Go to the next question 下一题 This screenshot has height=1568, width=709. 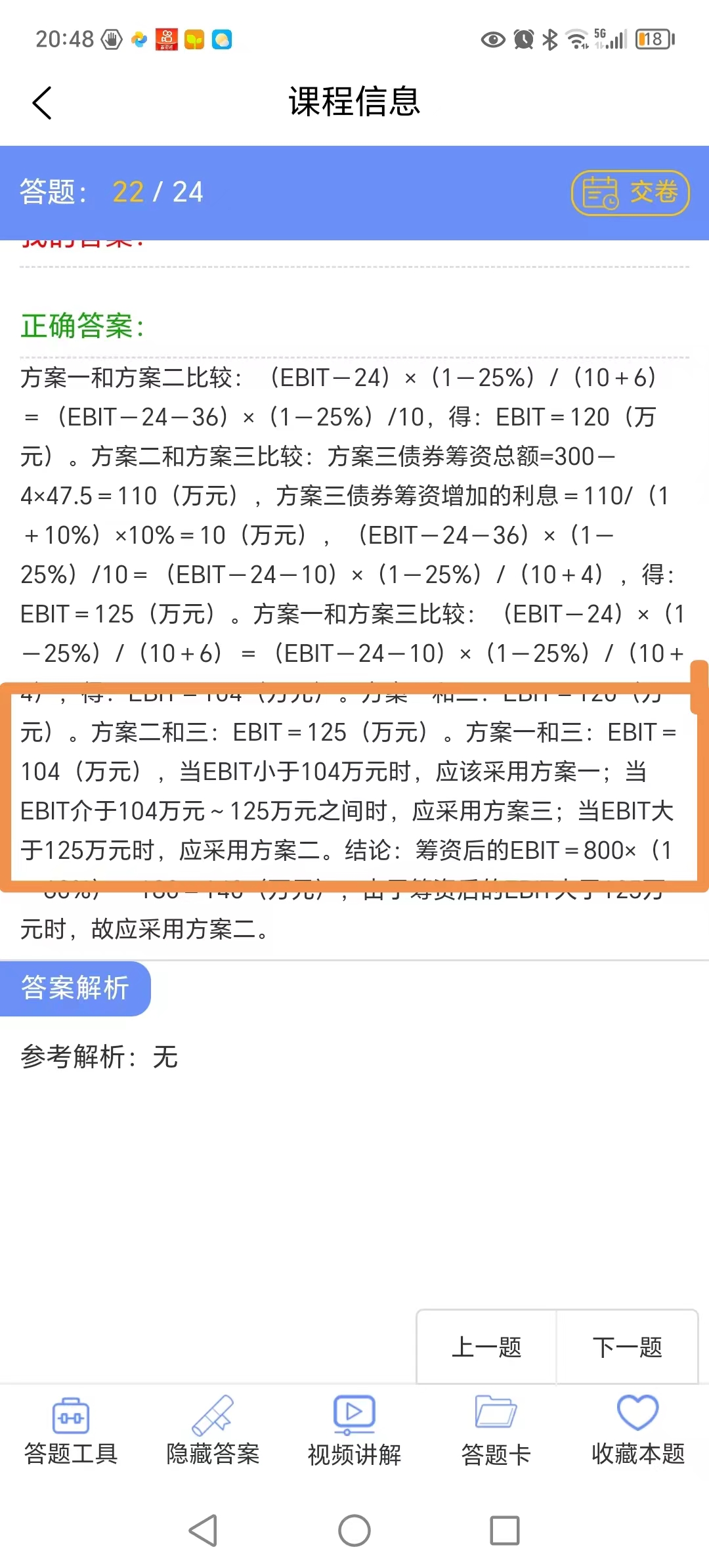(x=628, y=1347)
